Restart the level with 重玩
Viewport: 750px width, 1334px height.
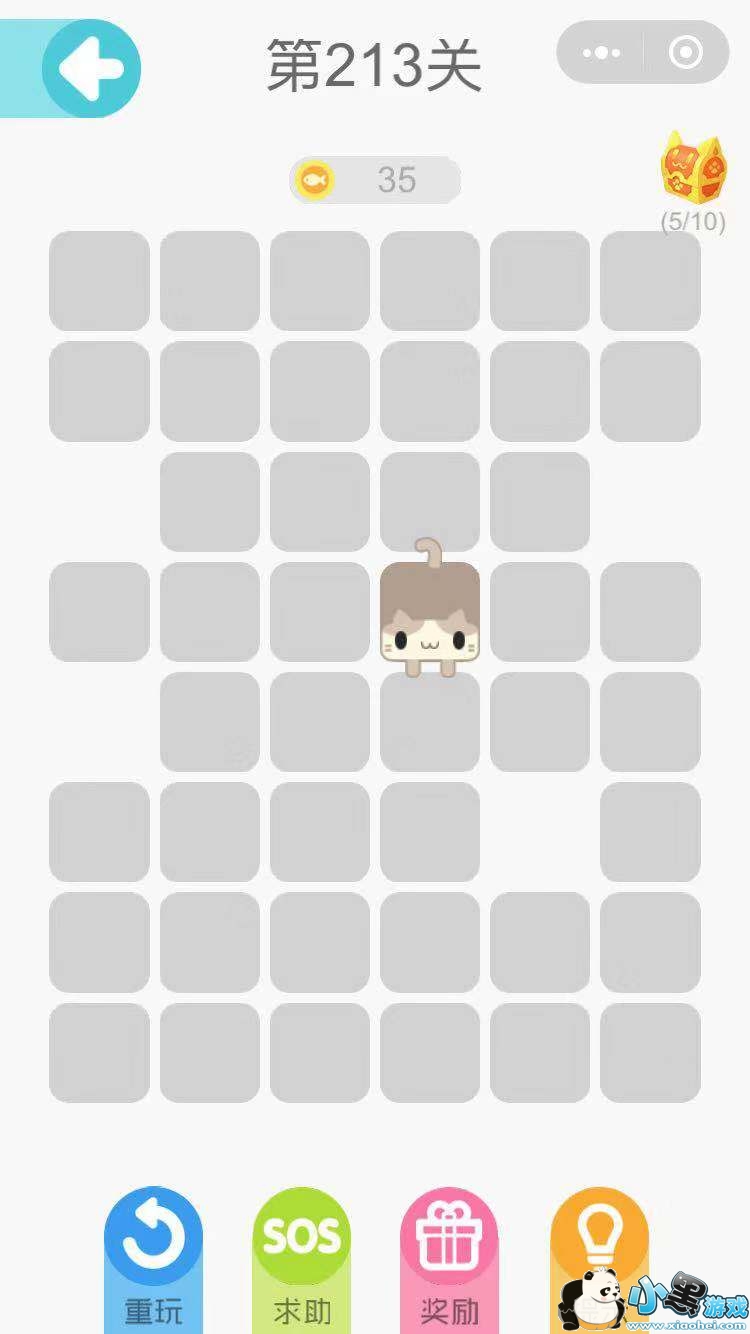pyautogui.click(x=154, y=1255)
